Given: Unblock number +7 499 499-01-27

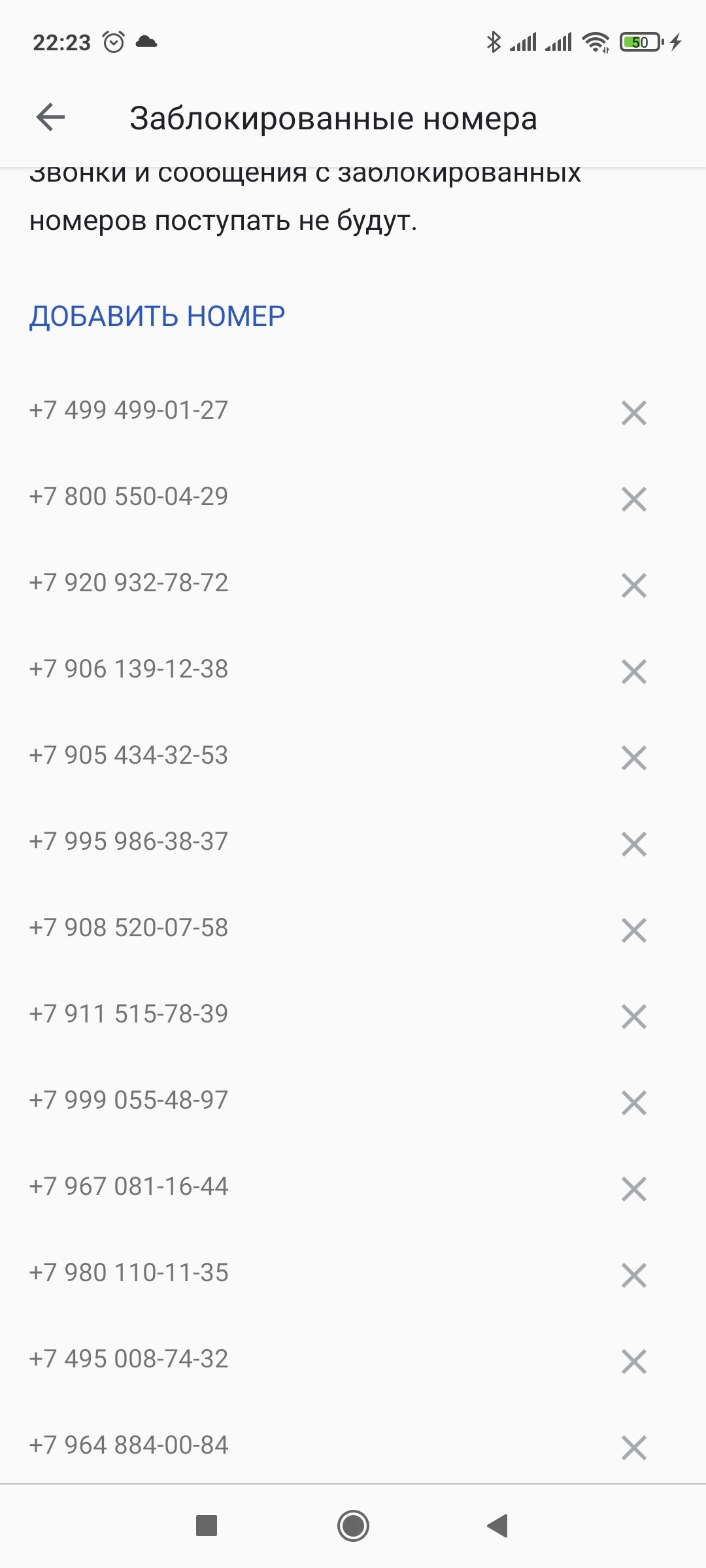Looking at the screenshot, I should 633,413.
